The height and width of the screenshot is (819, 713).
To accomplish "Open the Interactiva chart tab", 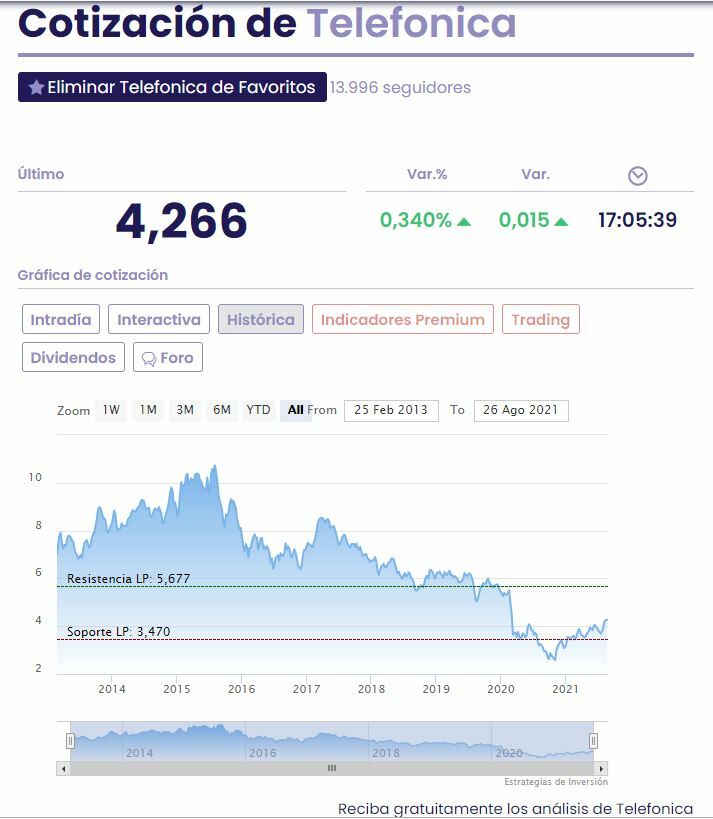I will pos(159,320).
